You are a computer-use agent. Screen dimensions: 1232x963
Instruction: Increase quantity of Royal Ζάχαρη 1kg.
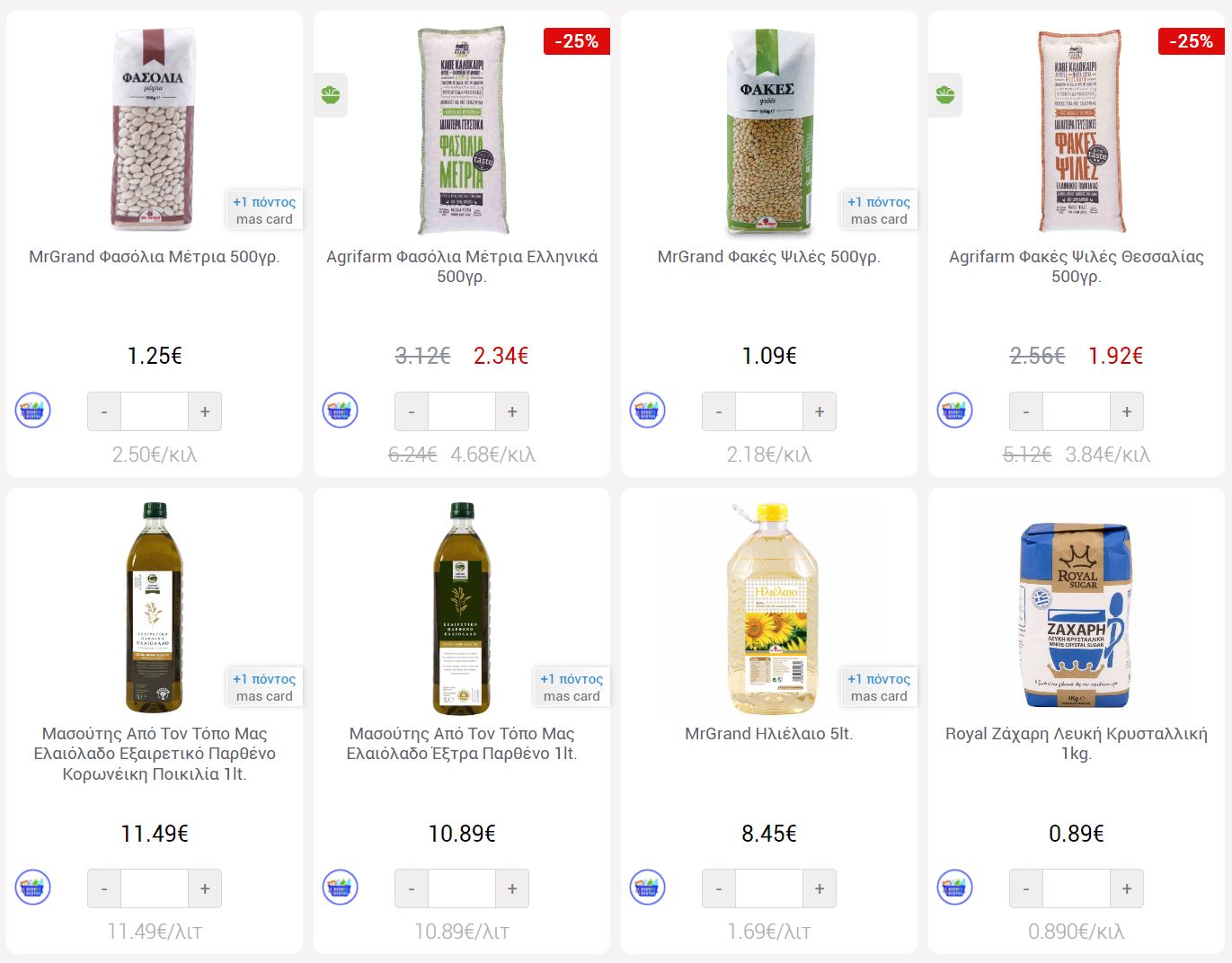[x=1127, y=888]
